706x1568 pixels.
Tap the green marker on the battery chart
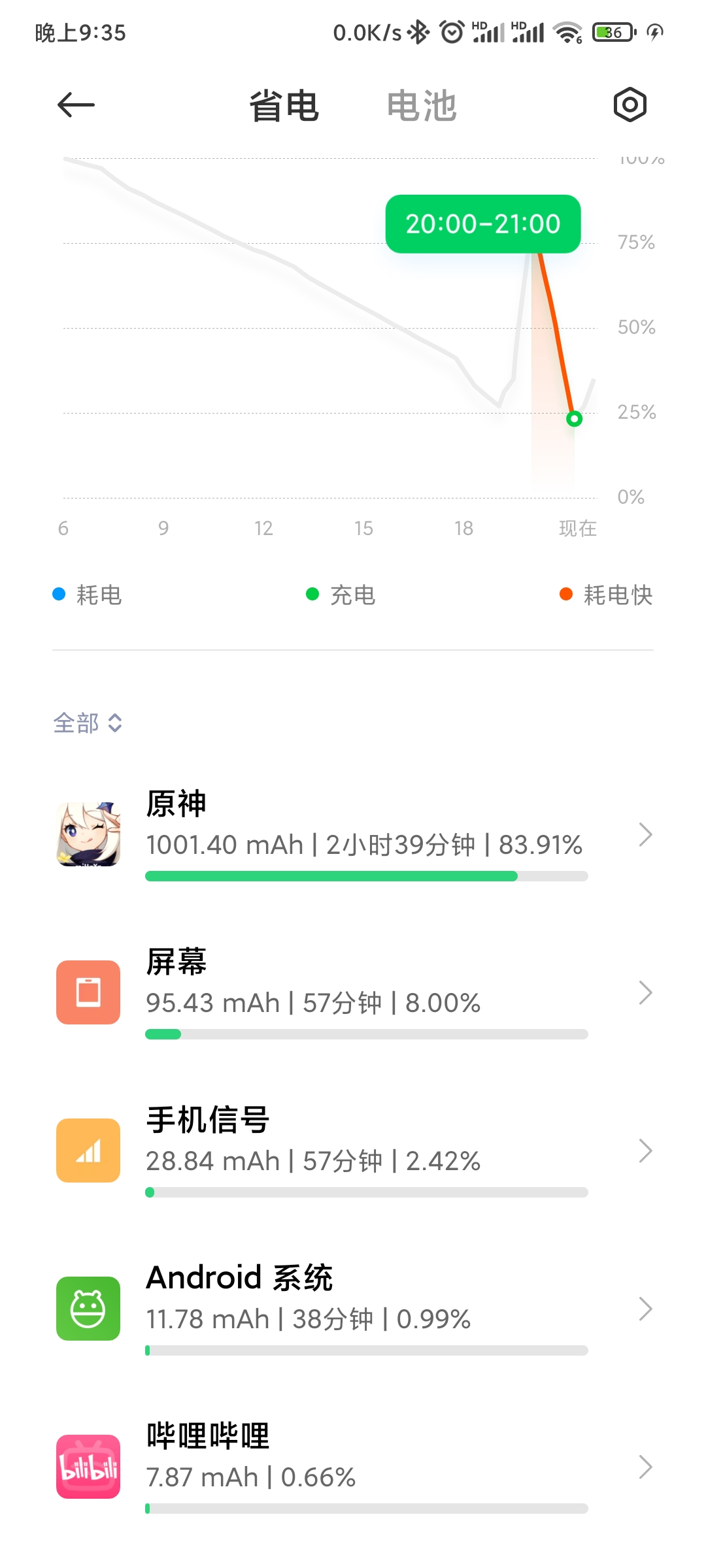pyautogui.click(x=574, y=419)
